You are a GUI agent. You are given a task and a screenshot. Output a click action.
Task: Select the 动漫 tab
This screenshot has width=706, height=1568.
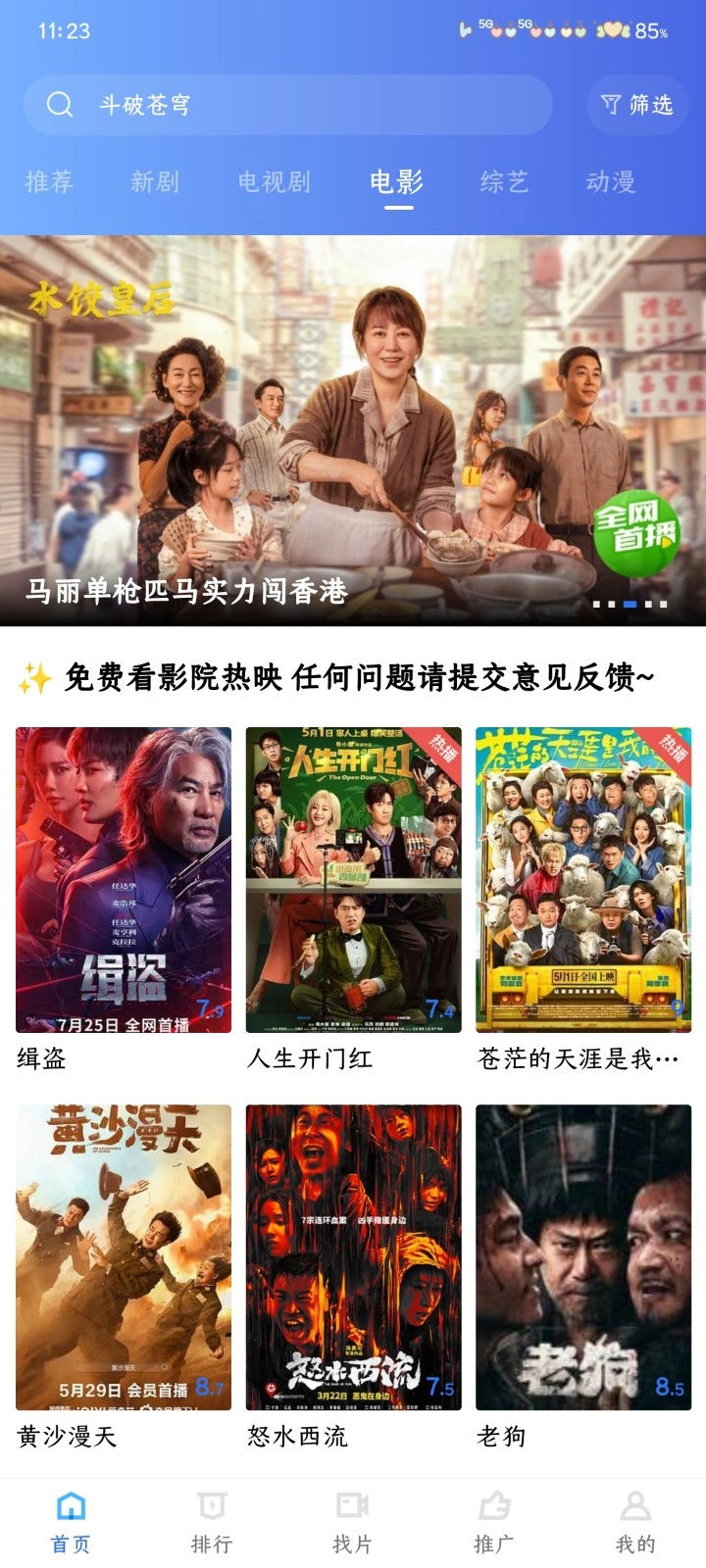610,182
